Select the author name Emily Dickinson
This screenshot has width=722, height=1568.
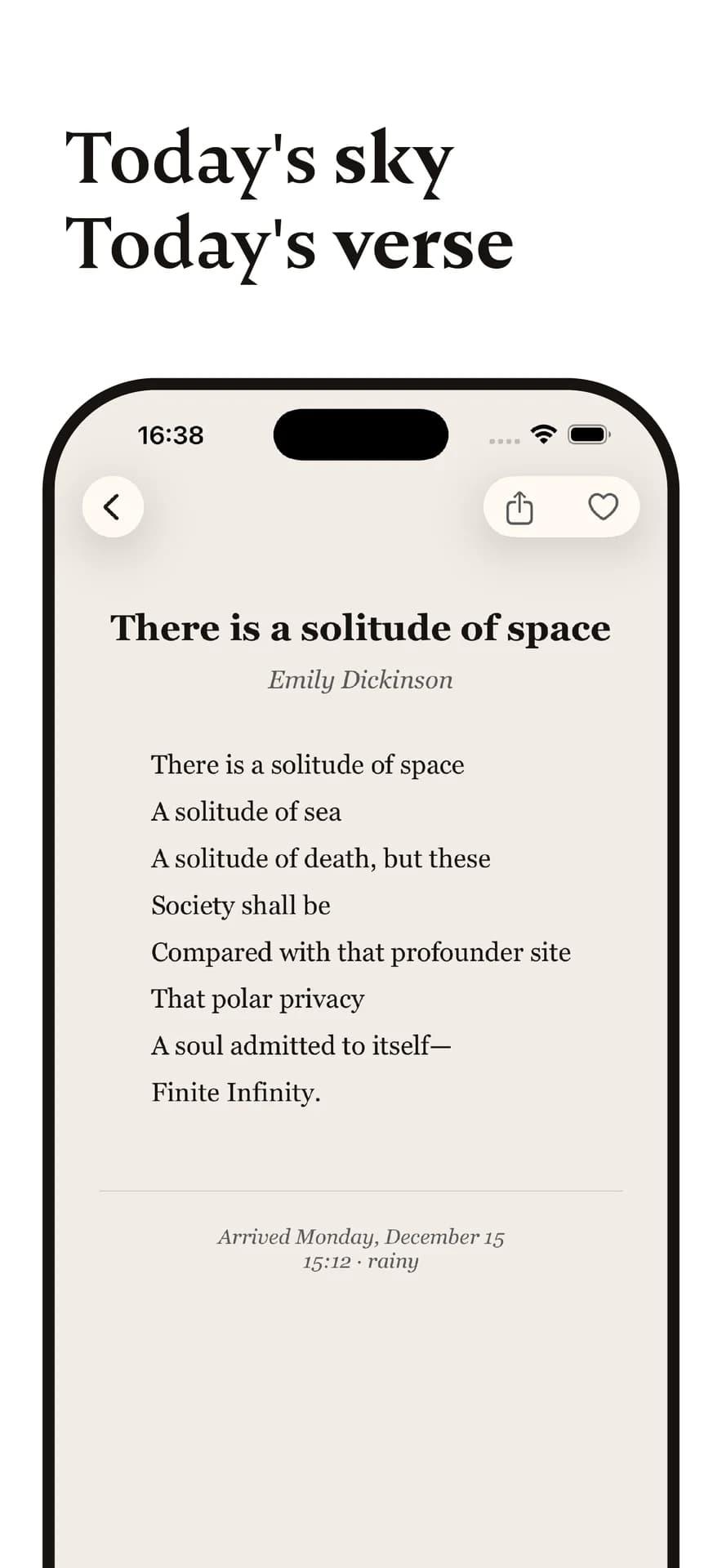pos(360,679)
